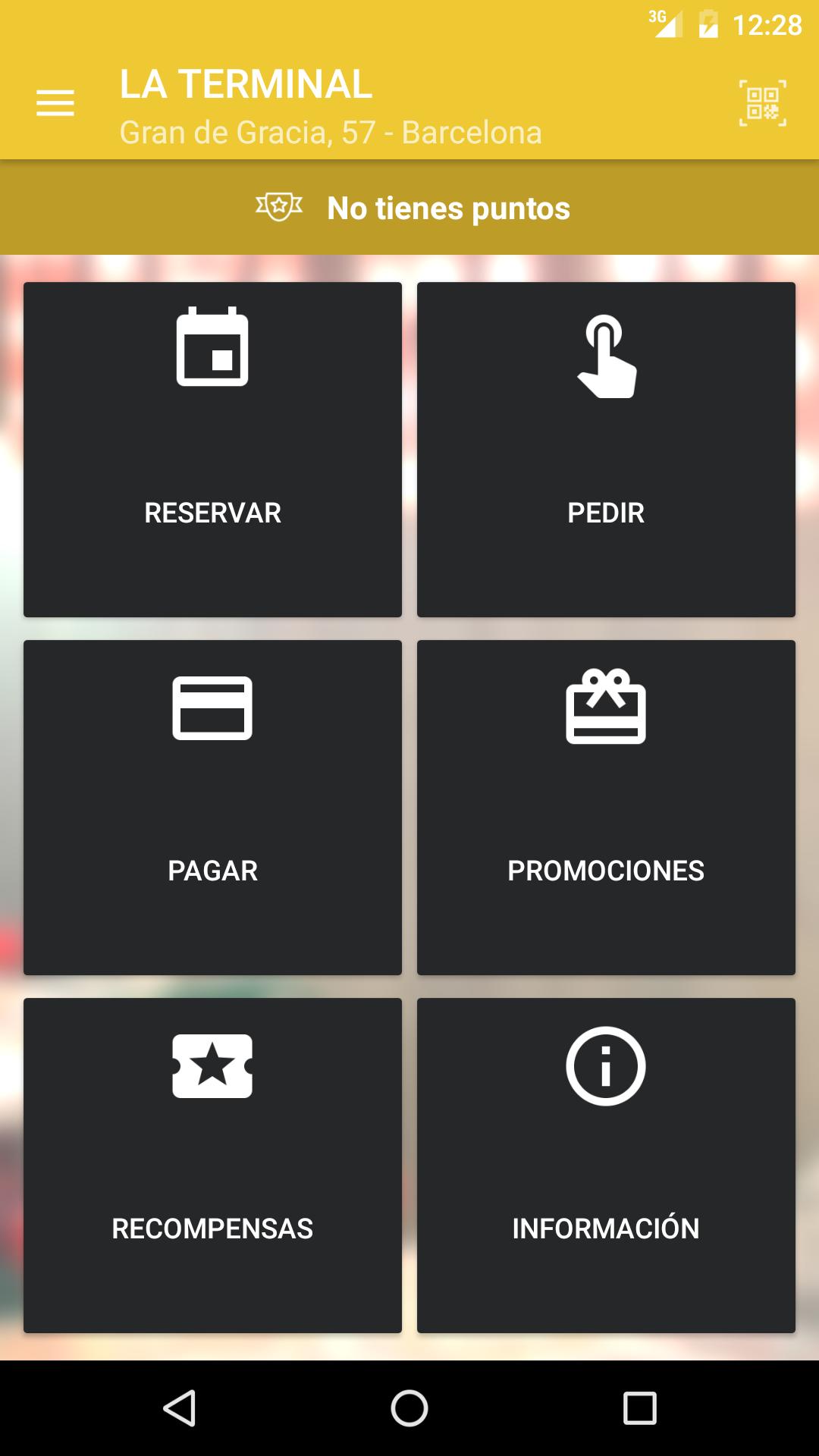This screenshot has width=819, height=1456.
Task: Open RECOMPENSAS
Action: click(x=212, y=1166)
